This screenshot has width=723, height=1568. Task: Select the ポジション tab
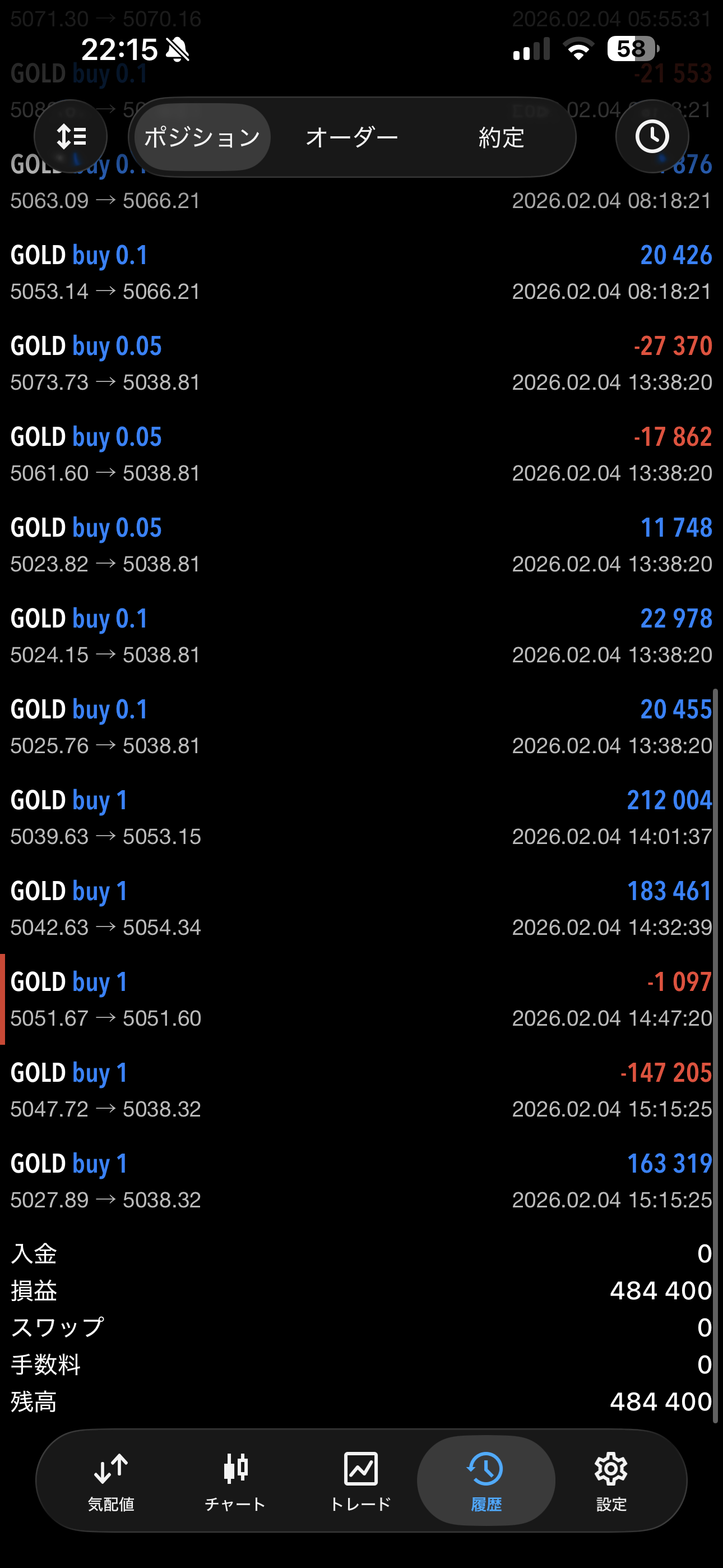click(202, 137)
